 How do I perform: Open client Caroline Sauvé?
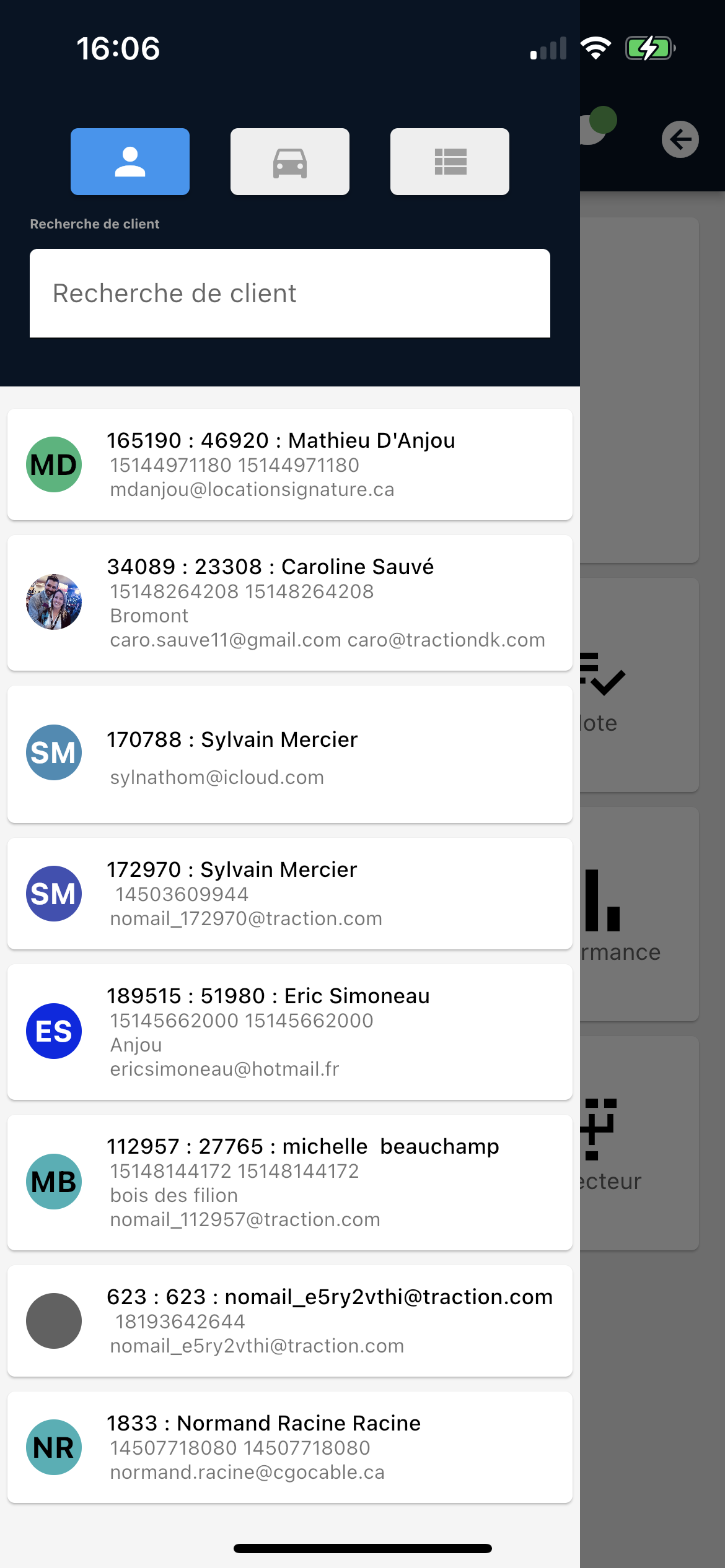(x=290, y=603)
